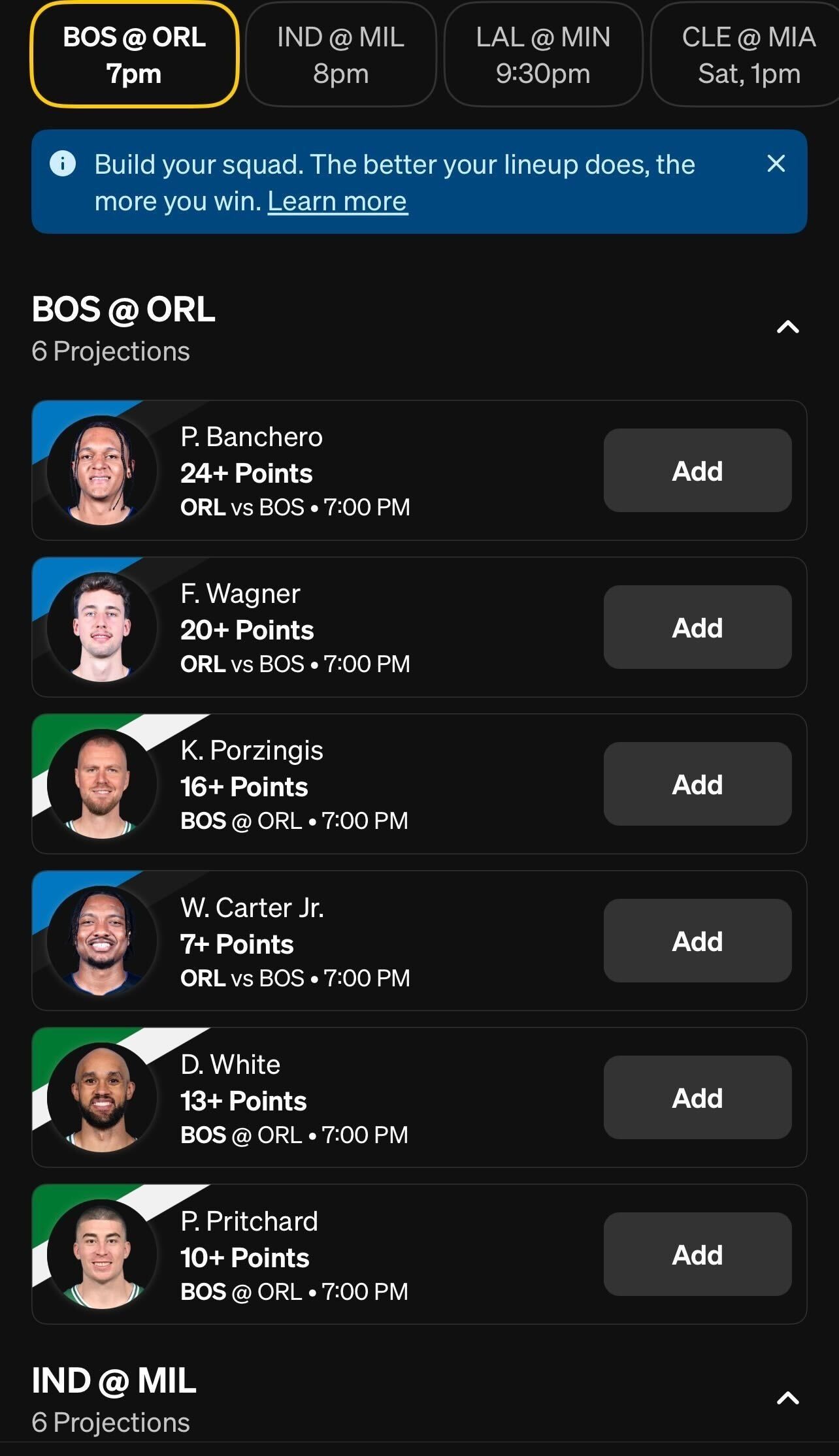
Task: Open the Learn more link
Action: pyautogui.click(x=337, y=201)
